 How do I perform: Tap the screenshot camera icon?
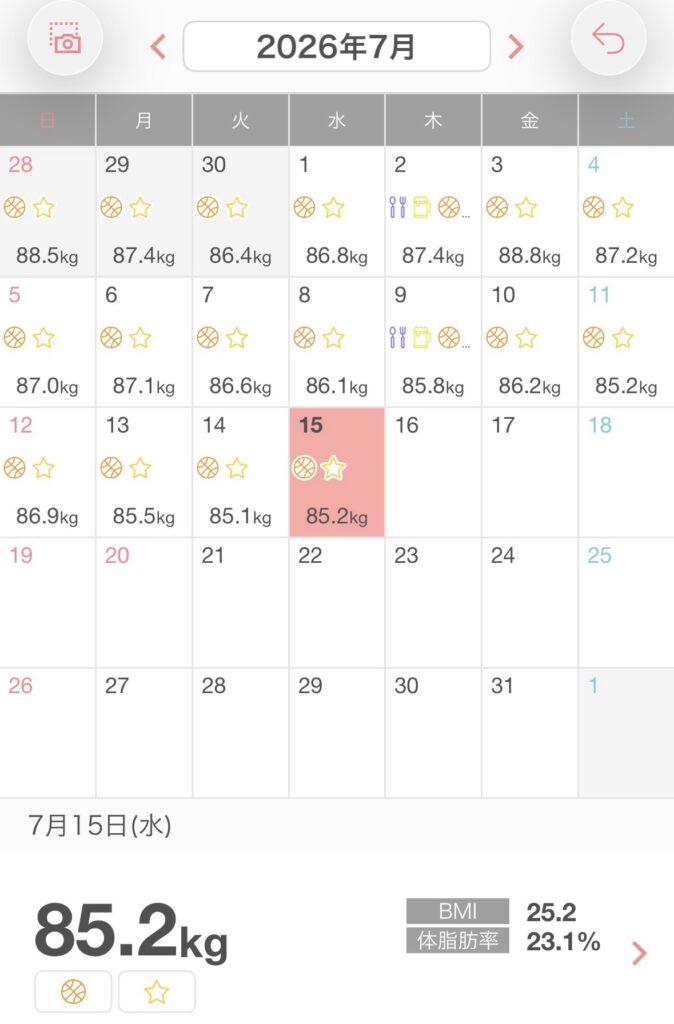point(65,38)
